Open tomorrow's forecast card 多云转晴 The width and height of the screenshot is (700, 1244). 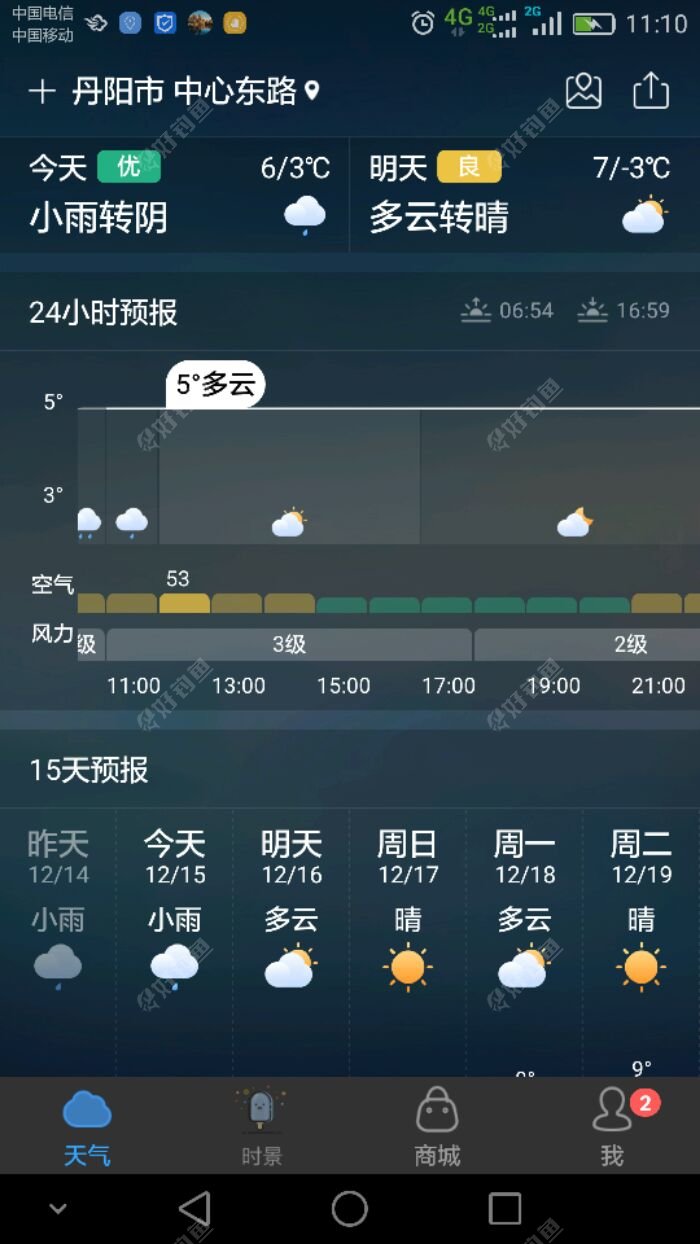tap(525, 195)
